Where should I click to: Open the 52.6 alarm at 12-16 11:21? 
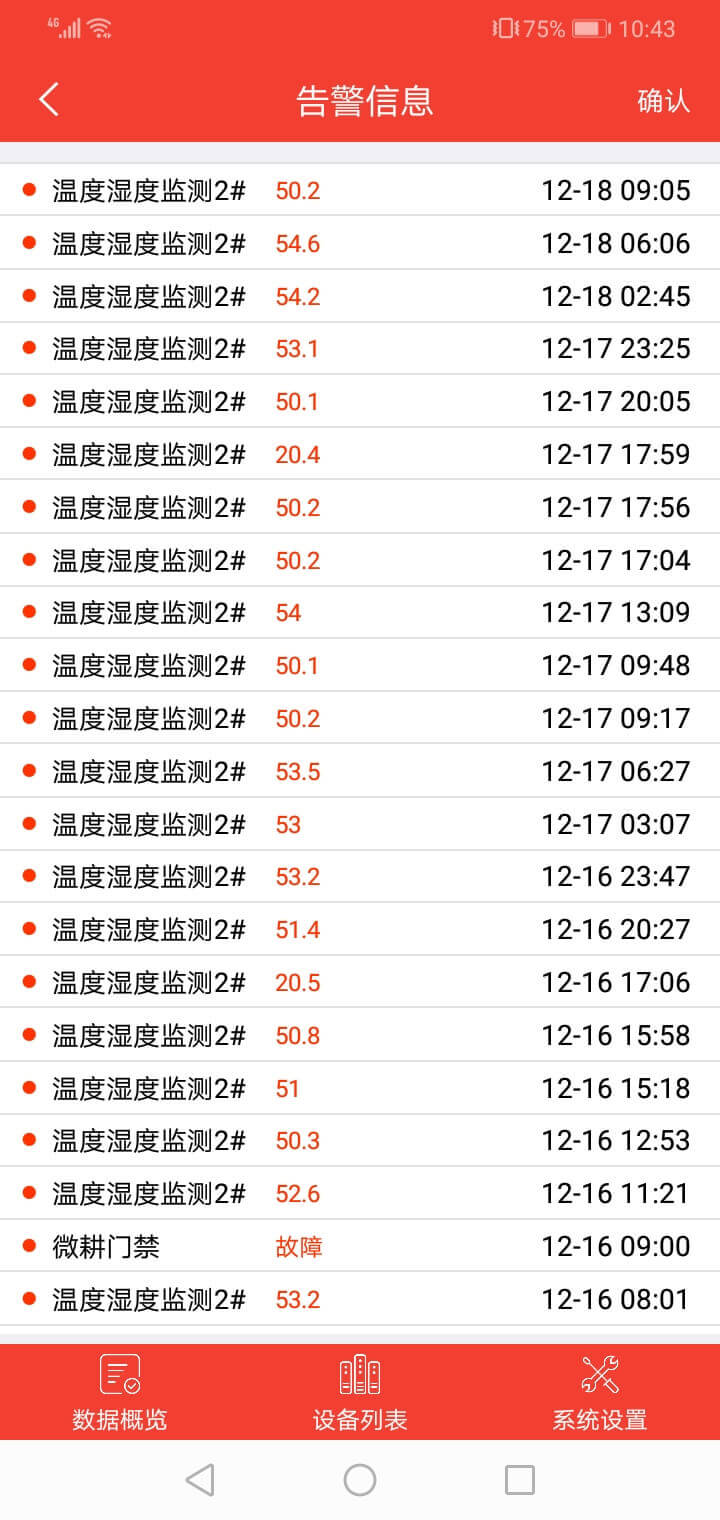tap(360, 1193)
